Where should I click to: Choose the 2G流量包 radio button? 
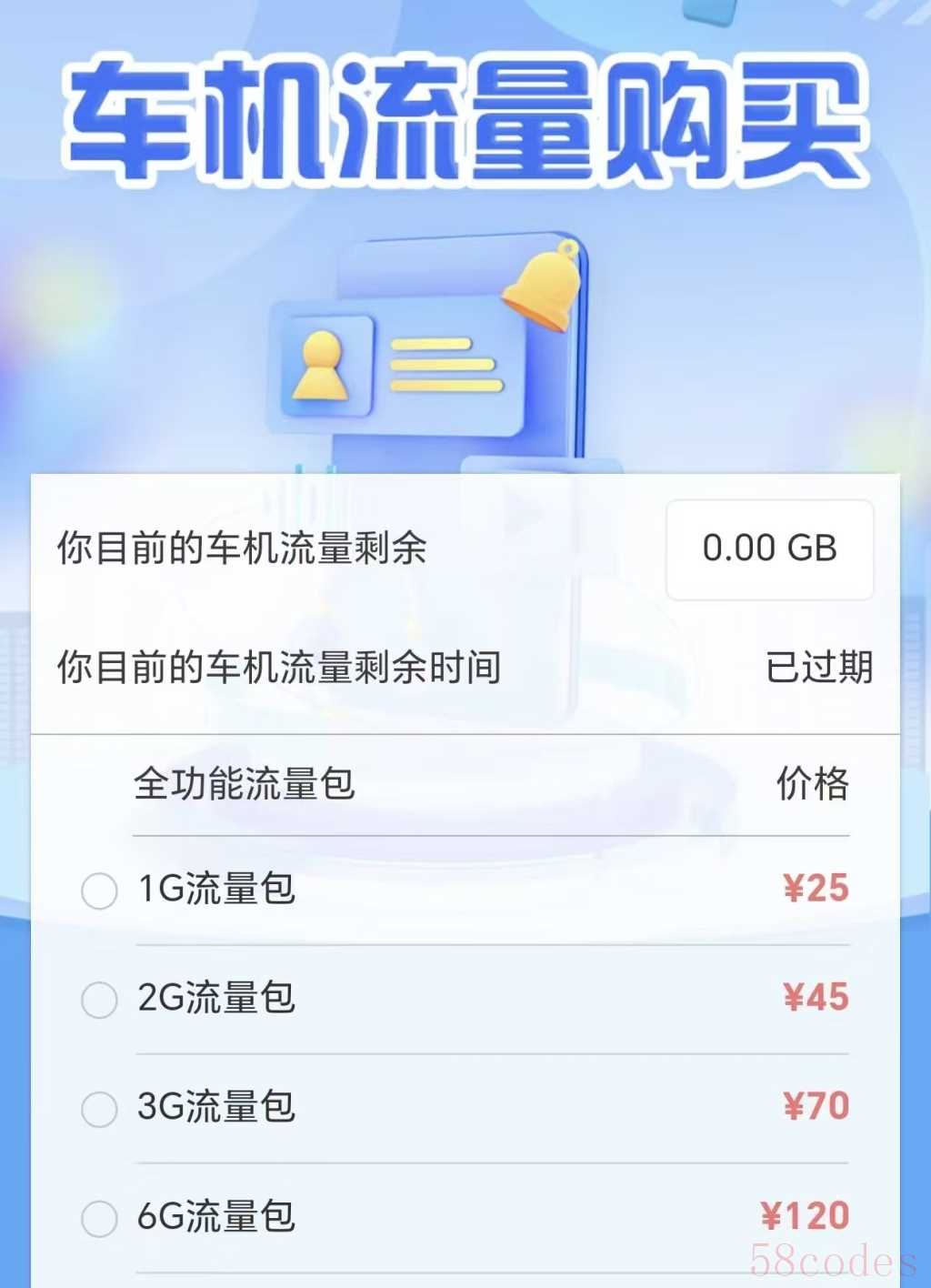coord(99,1000)
